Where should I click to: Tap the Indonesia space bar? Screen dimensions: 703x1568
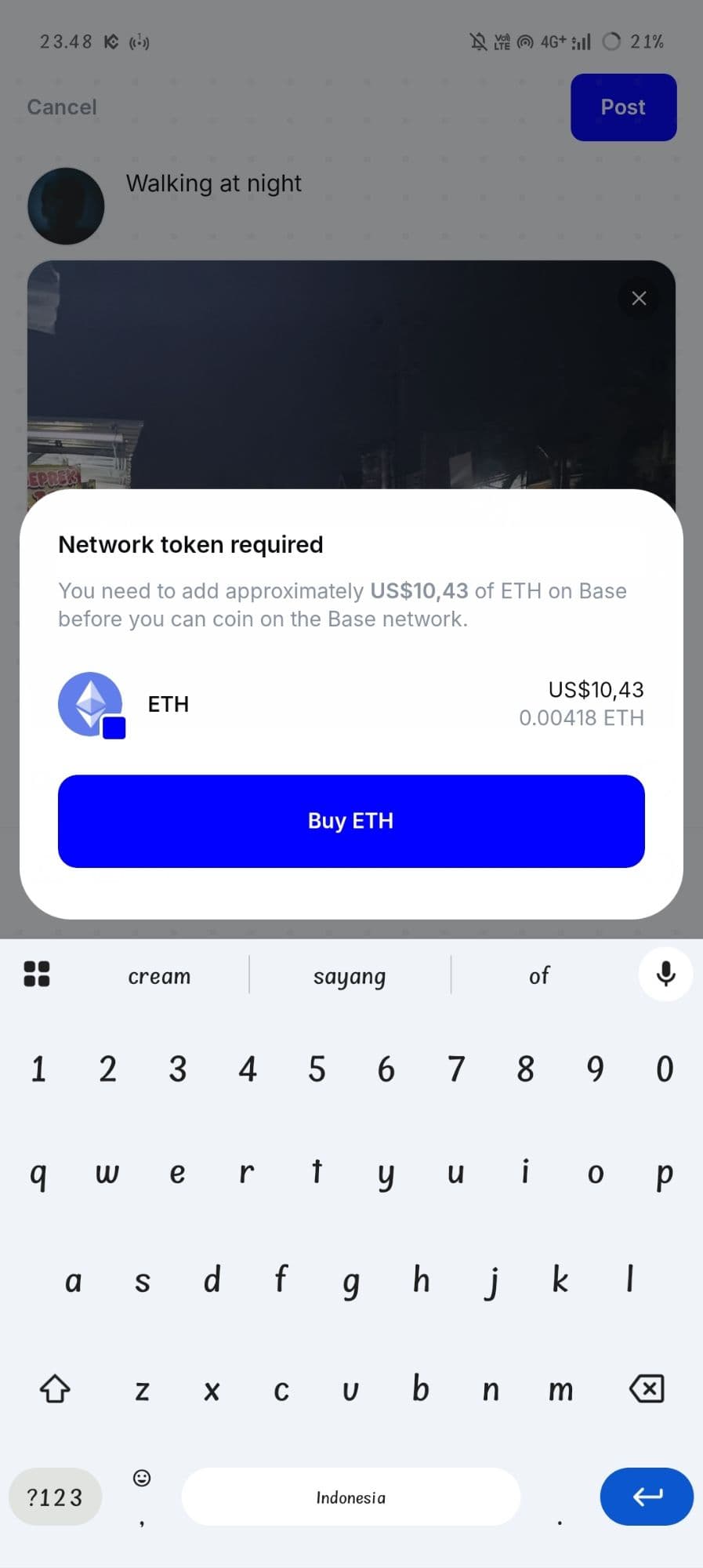[x=350, y=1497]
